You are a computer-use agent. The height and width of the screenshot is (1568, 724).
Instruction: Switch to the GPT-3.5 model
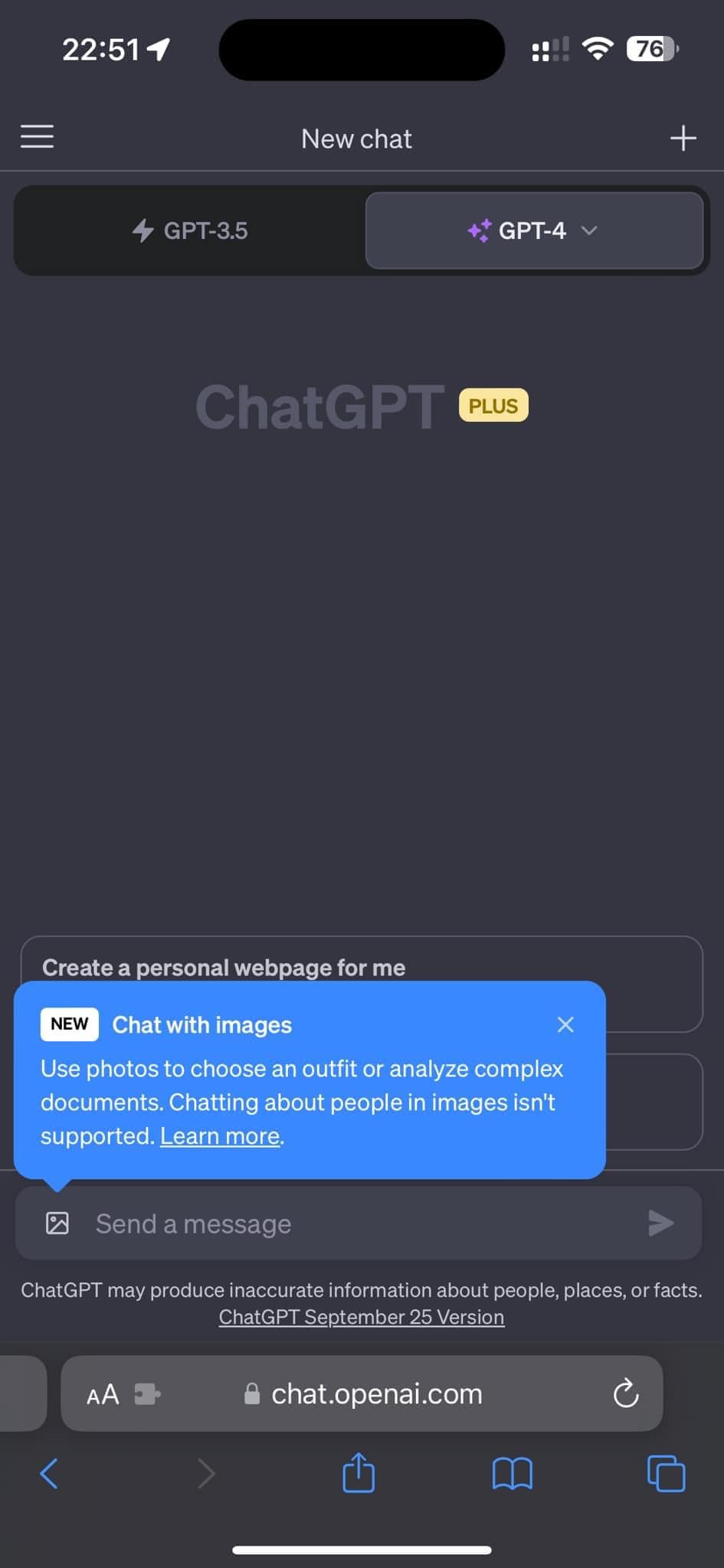190,230
